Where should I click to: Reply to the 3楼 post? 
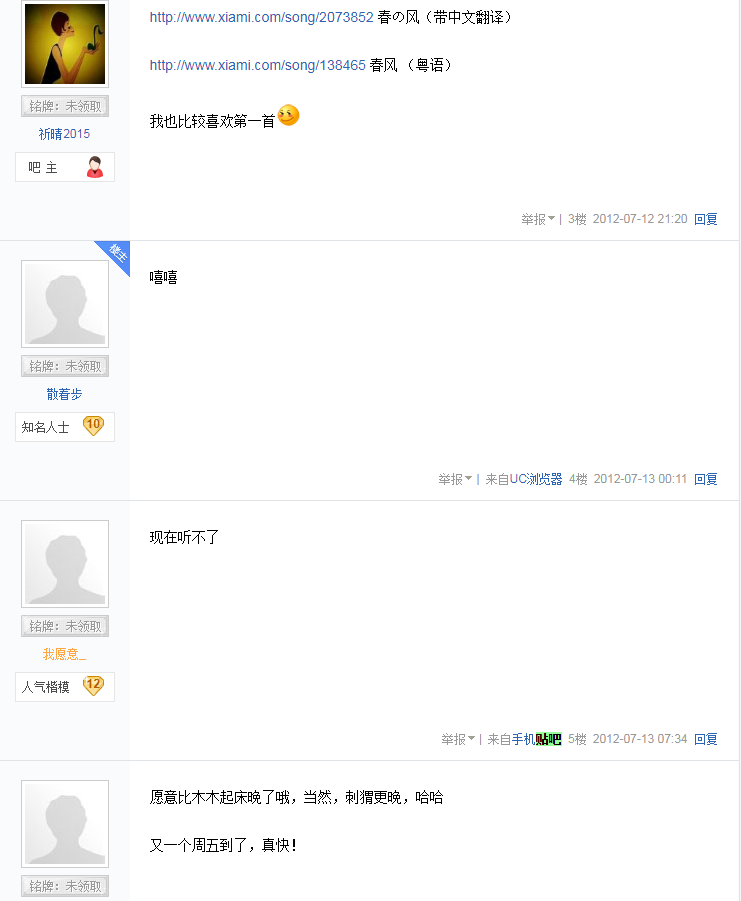(706, 219)
